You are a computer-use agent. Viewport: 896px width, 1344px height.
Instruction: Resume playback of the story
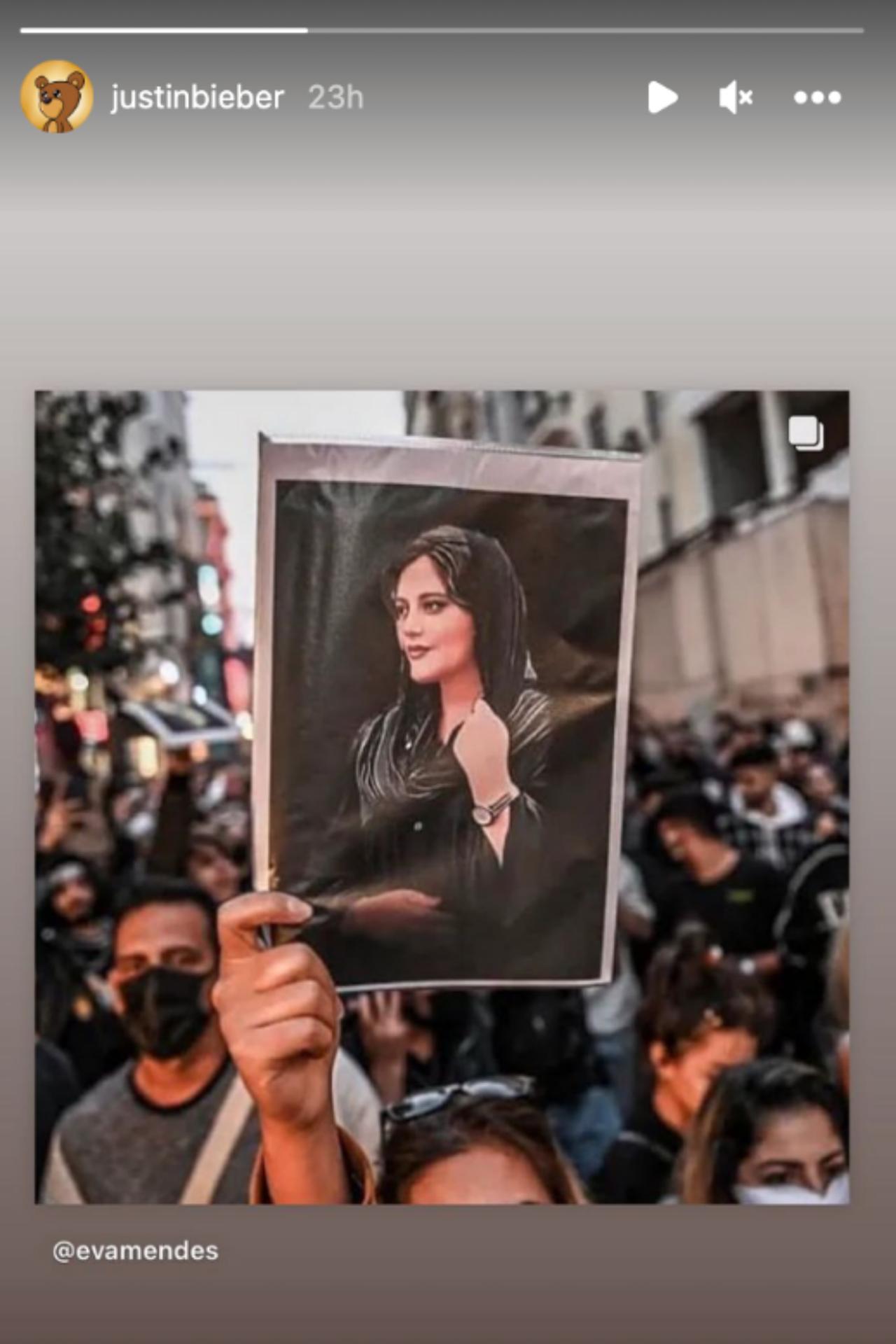click(661, 97)
